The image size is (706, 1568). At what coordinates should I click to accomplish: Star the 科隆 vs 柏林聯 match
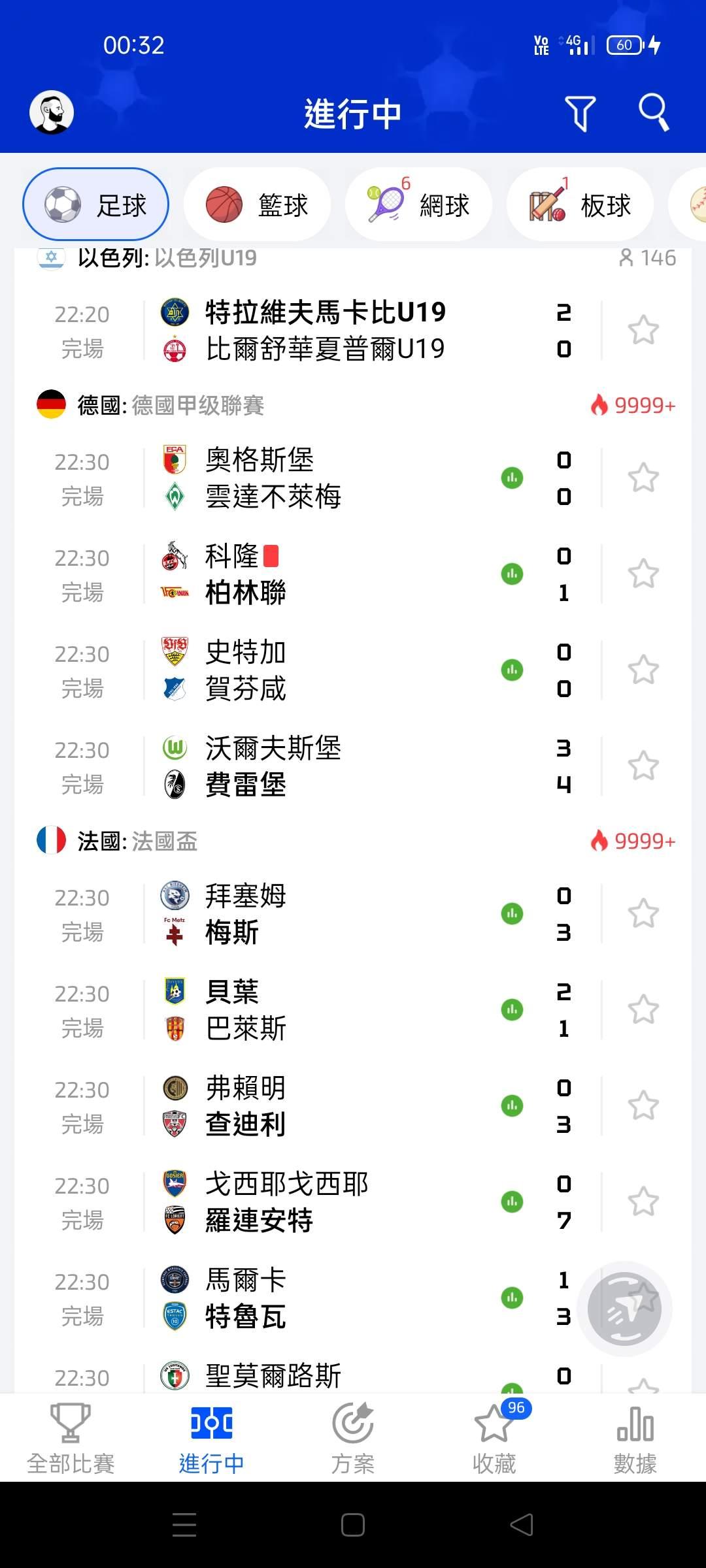click(643, 574)
